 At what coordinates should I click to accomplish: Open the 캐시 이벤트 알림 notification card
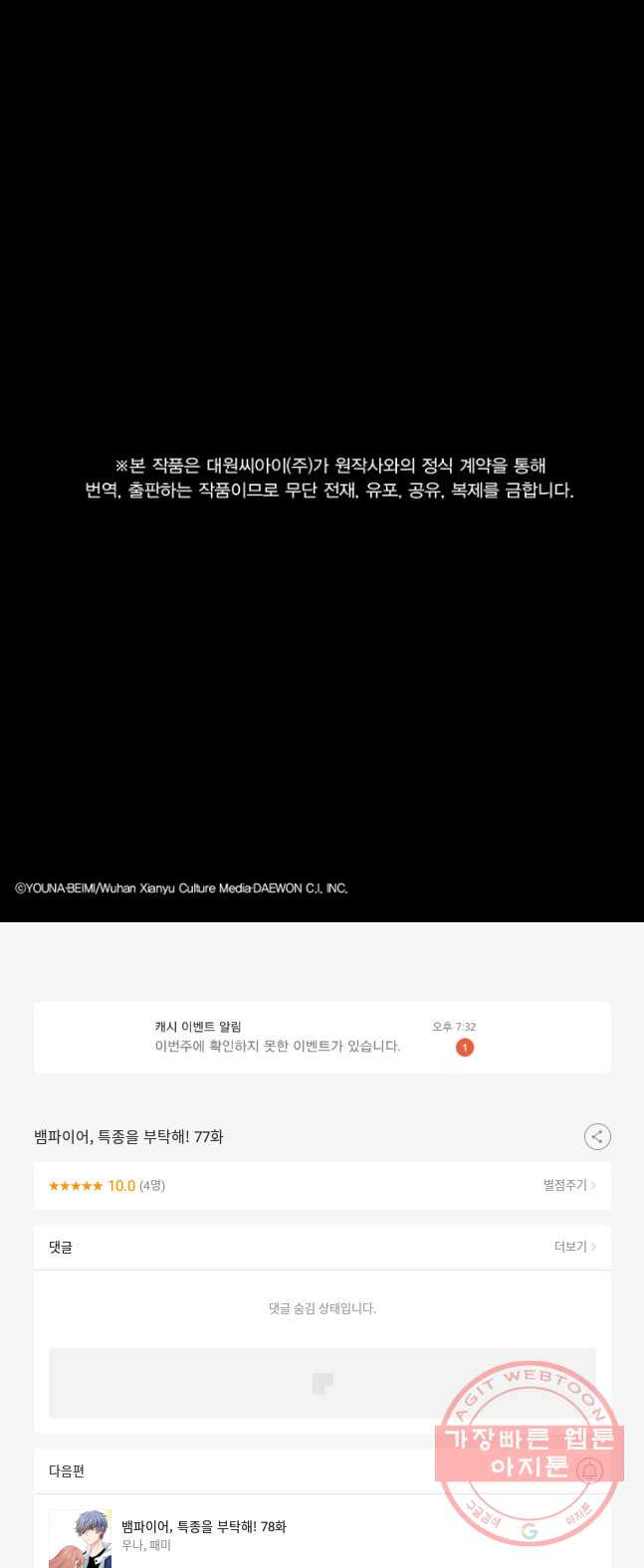point(322,1037)
